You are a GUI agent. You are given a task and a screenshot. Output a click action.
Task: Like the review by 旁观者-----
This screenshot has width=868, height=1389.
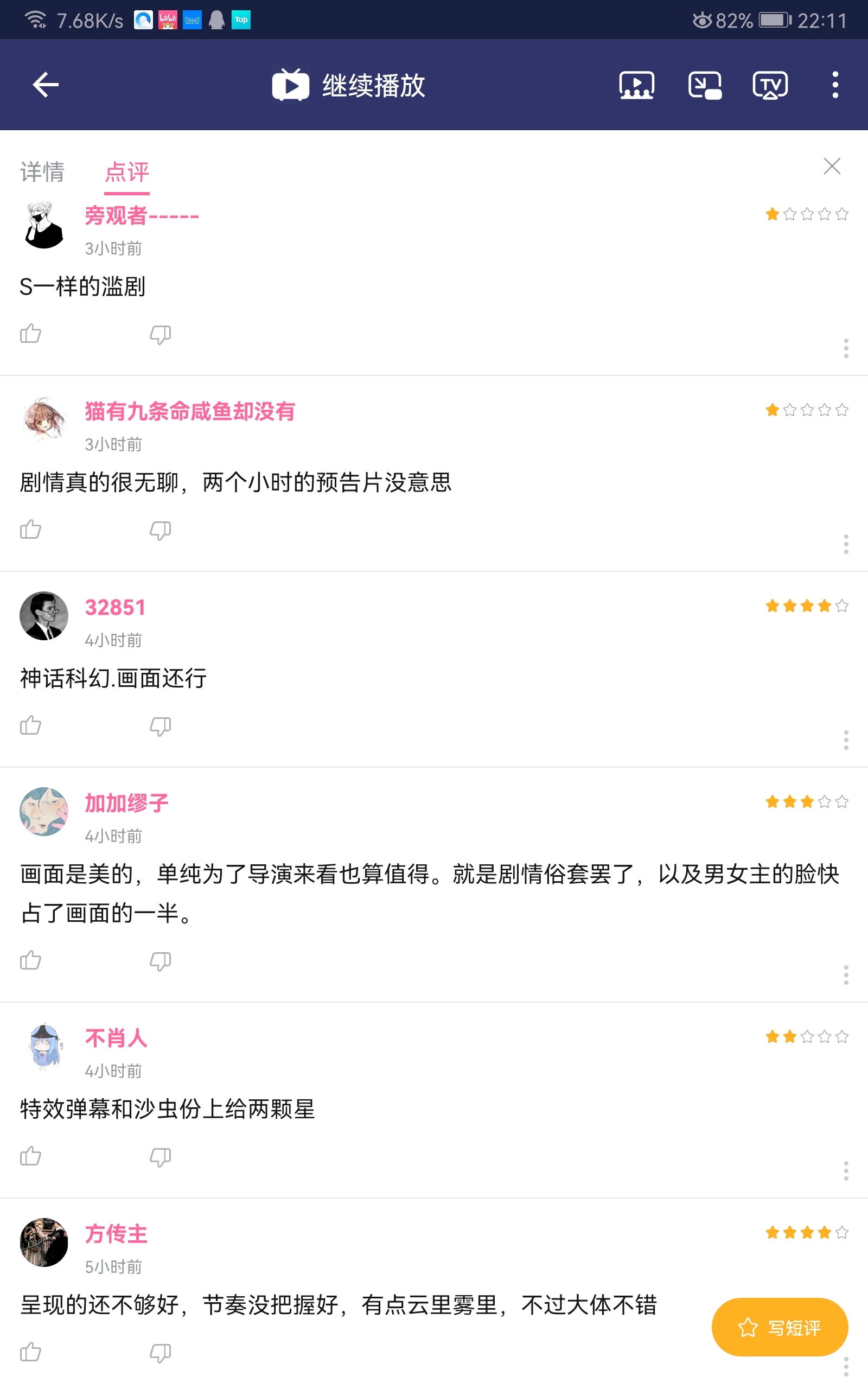point(30,334)
